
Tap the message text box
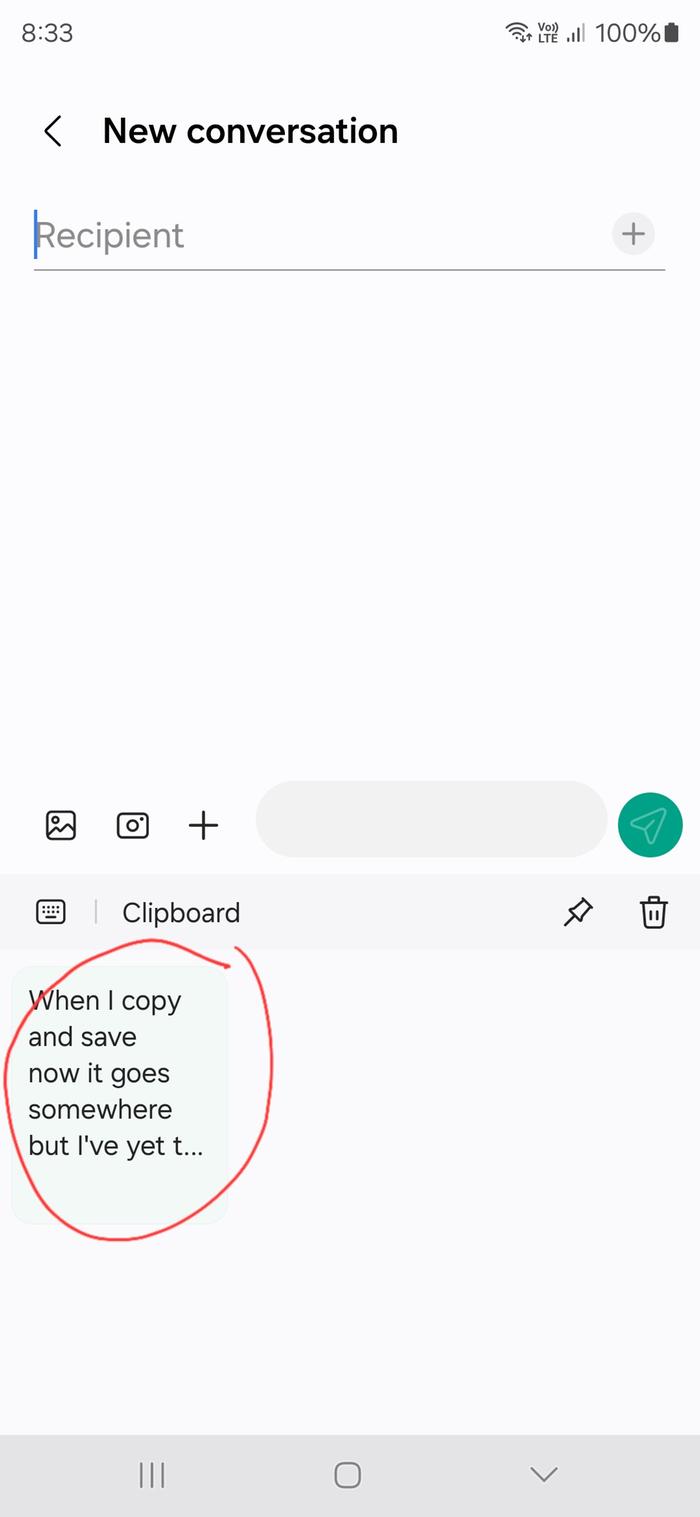431,819
